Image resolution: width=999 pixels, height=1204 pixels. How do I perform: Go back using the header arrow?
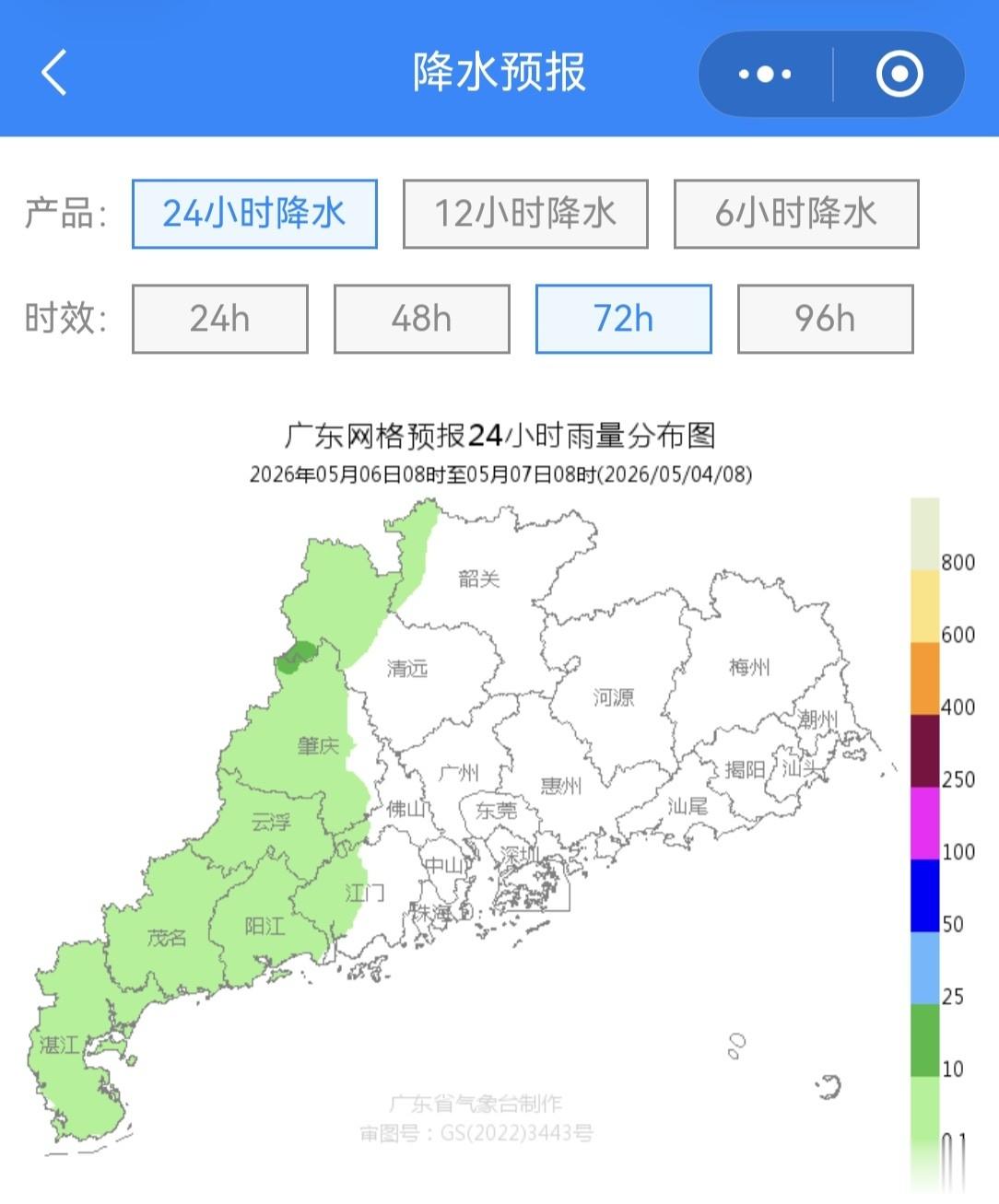54,73
